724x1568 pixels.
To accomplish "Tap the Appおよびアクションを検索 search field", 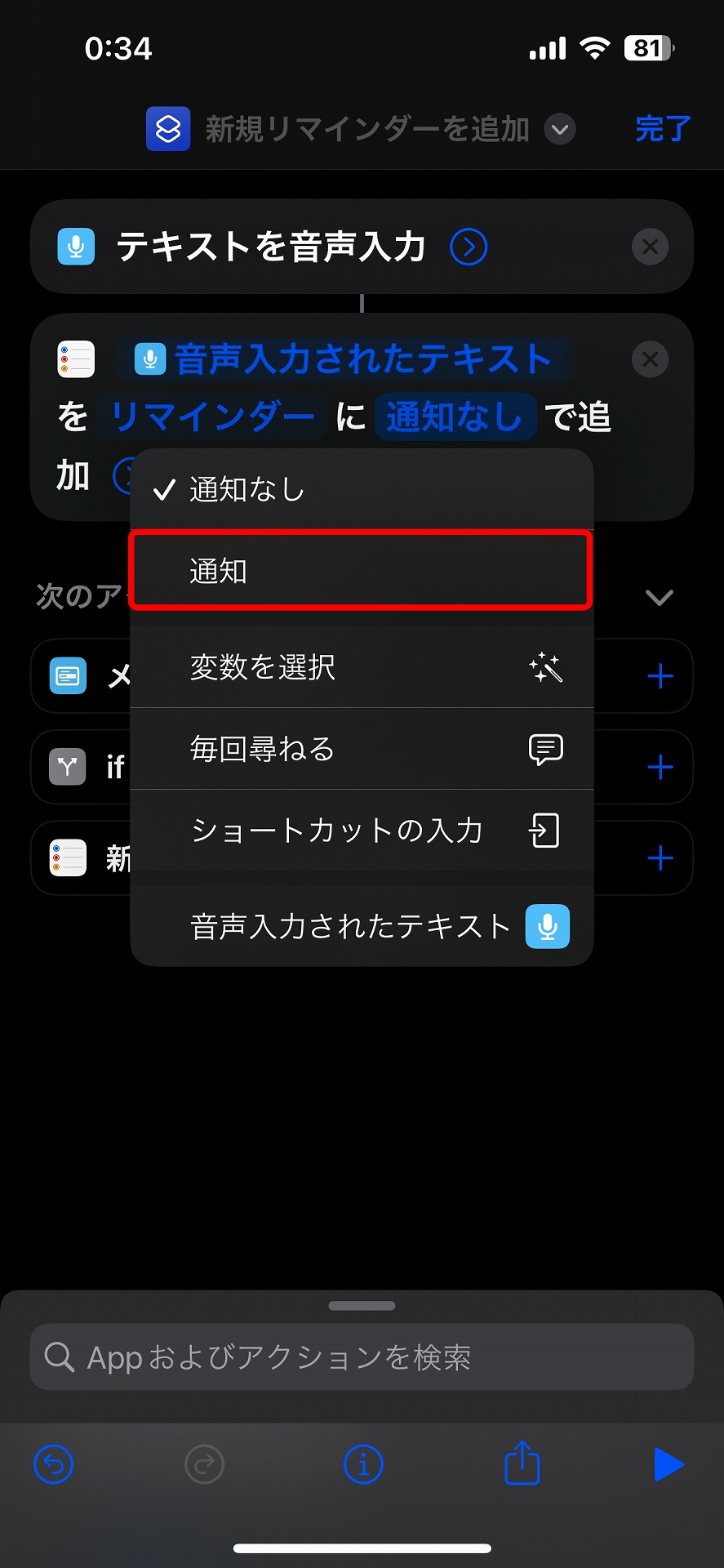I will (x=362, y=1356).
